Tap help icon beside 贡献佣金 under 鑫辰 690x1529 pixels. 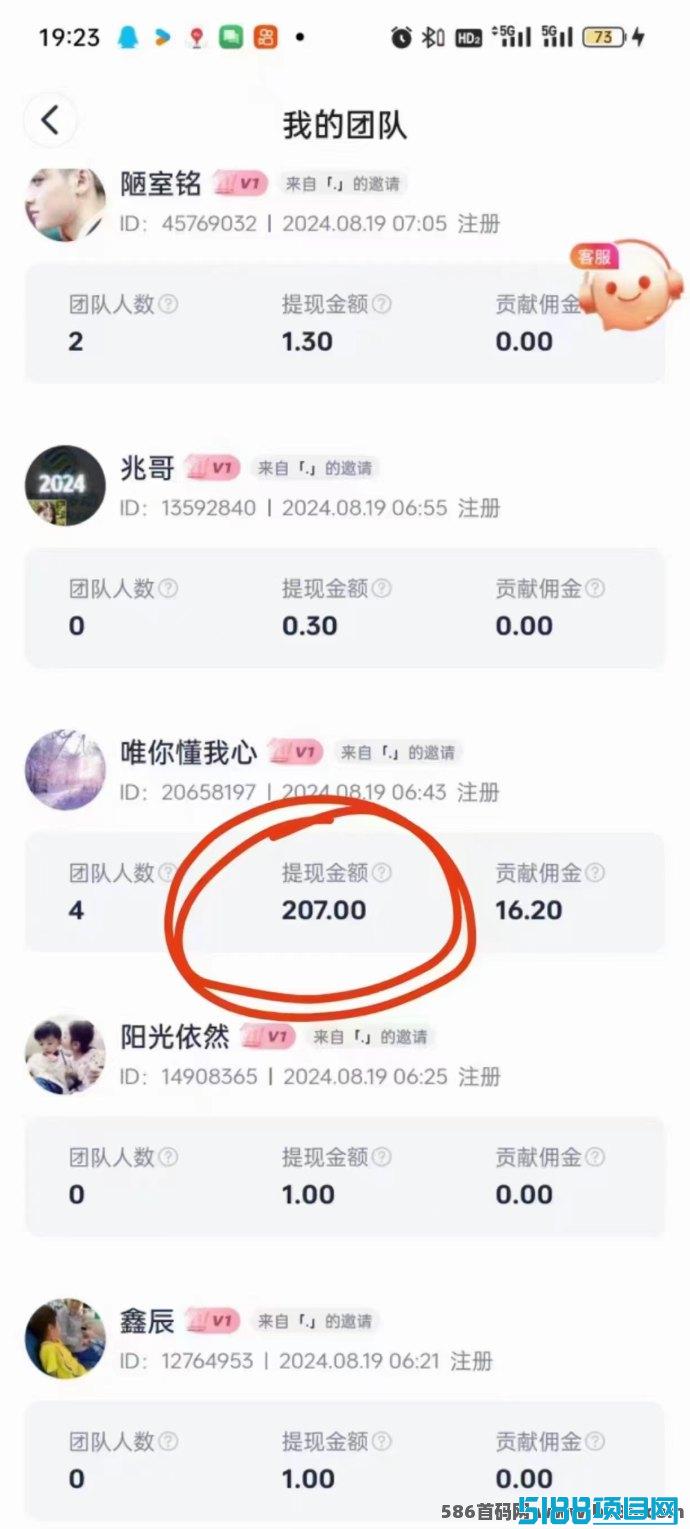pyautogui.click(x=595, y=1442)
